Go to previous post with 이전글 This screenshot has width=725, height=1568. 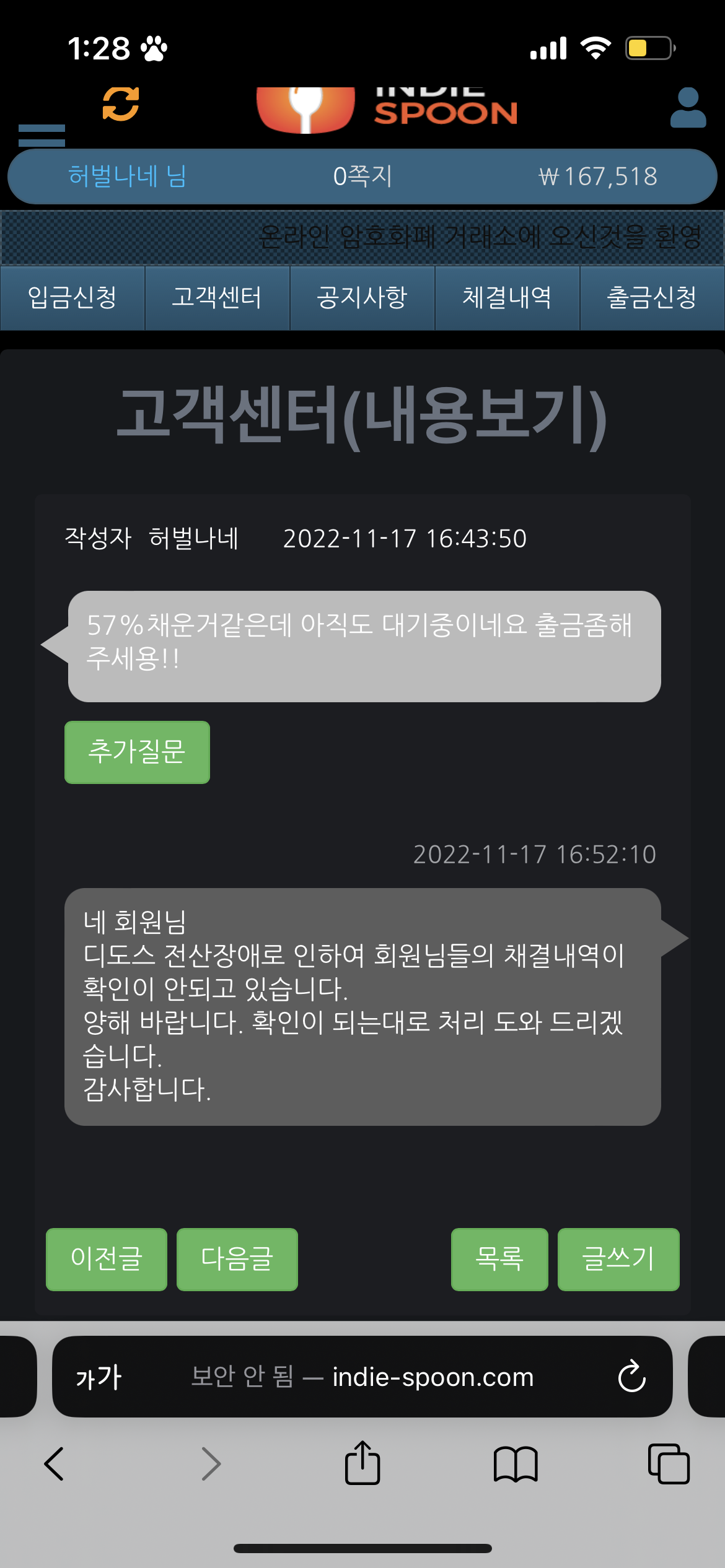(107, 1259)
